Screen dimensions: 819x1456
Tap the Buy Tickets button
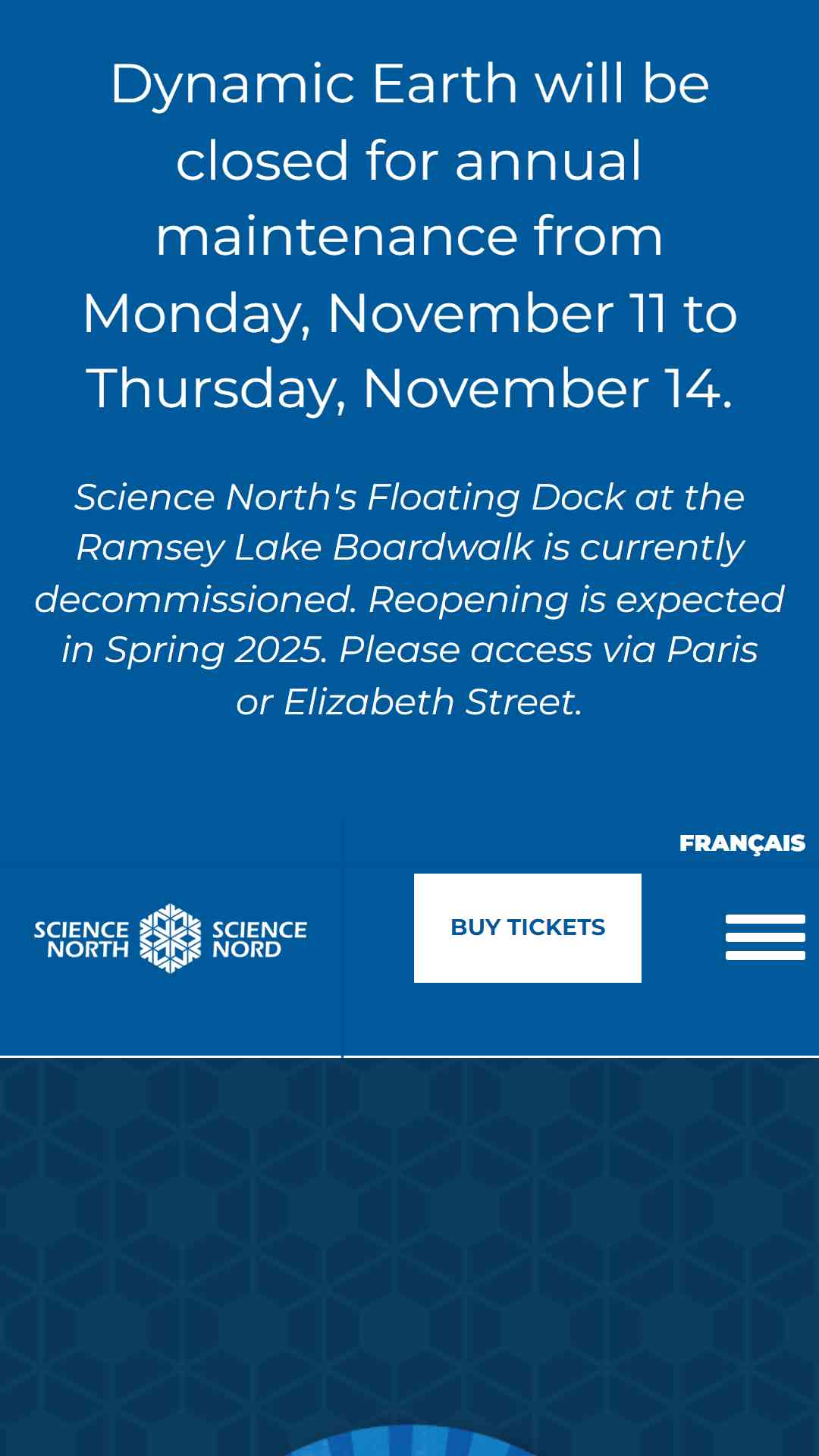click(528, 927)
